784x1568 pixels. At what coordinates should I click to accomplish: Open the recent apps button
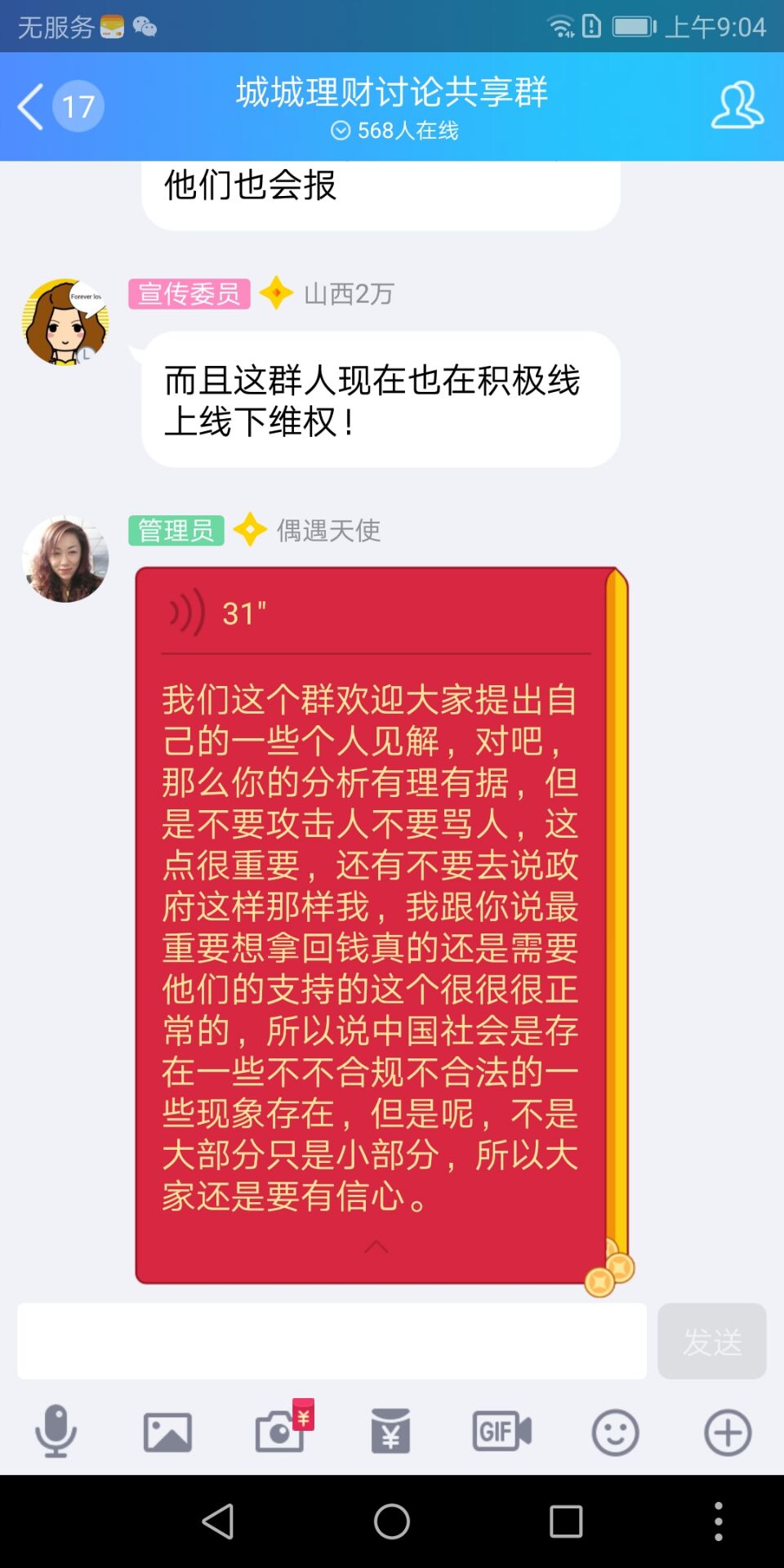coord(565,1521)
